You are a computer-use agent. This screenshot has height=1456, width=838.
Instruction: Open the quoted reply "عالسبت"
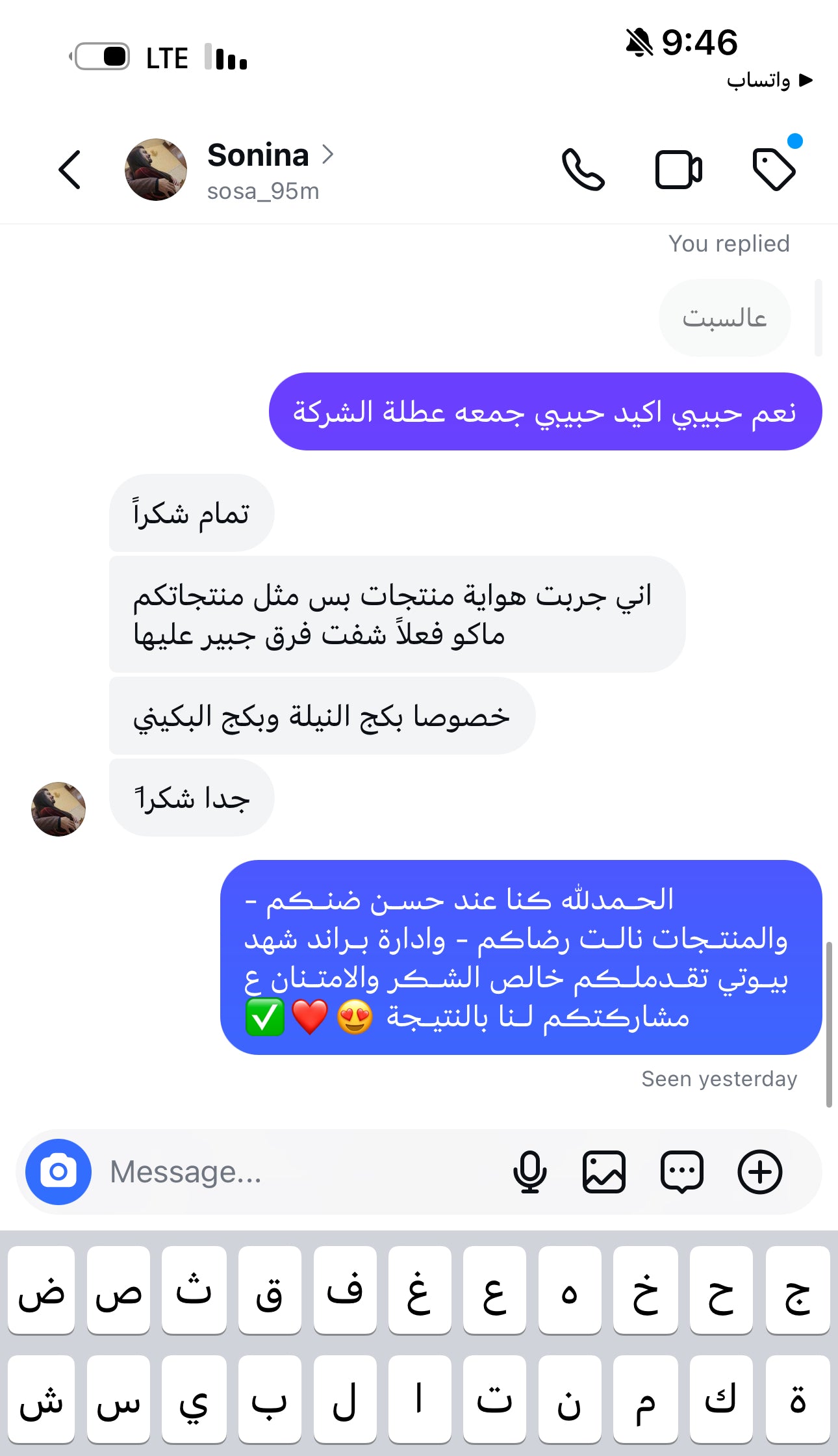tap(724, 318)
